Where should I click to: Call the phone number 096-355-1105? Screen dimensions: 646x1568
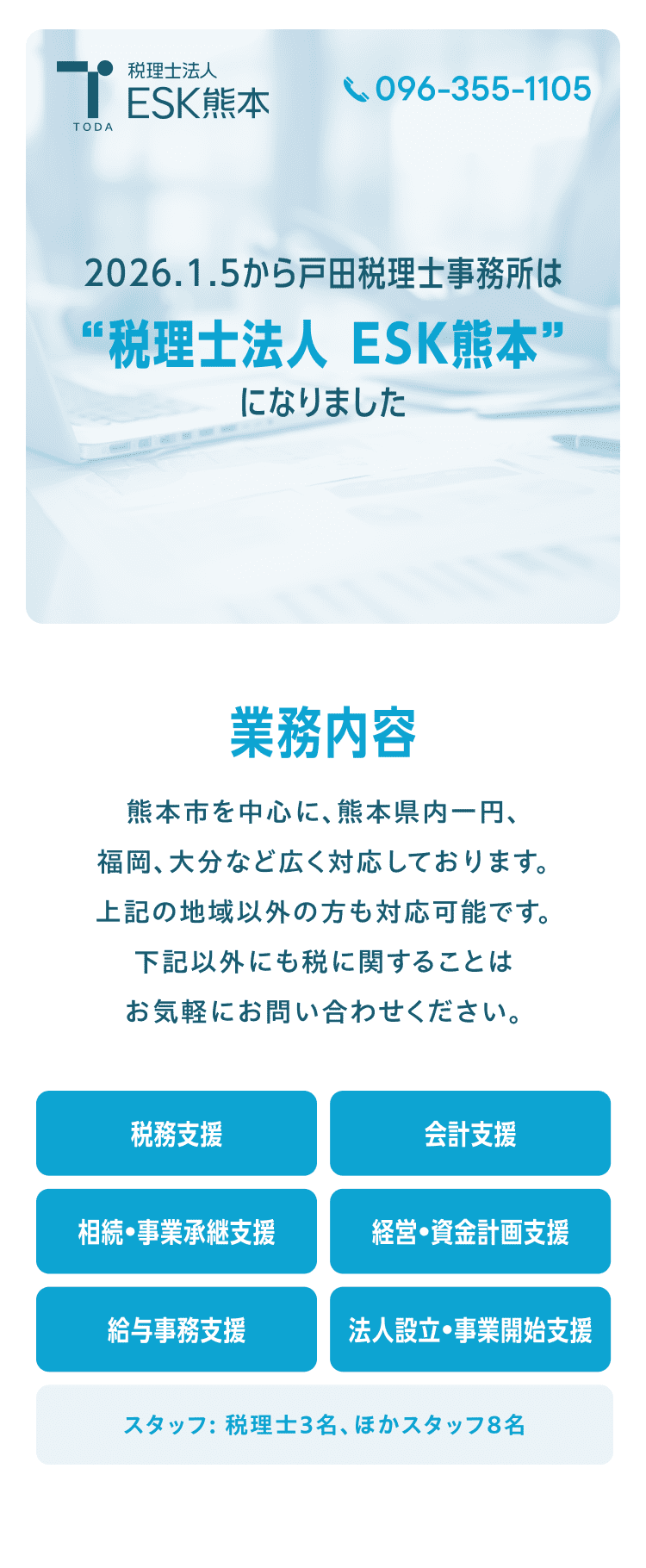[469, 89]
